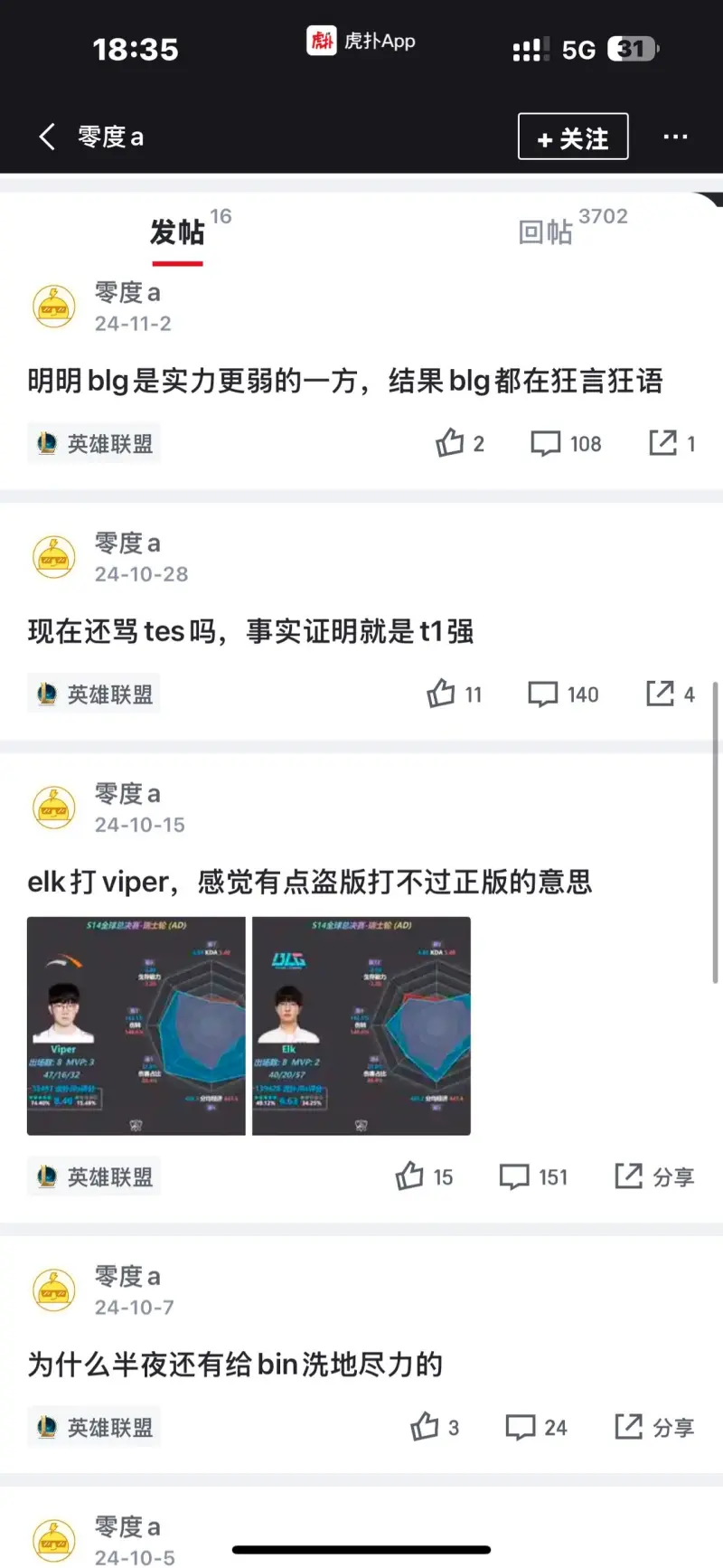
Task: Open 24 comments on the bin post
Action: coord(536,1427)
